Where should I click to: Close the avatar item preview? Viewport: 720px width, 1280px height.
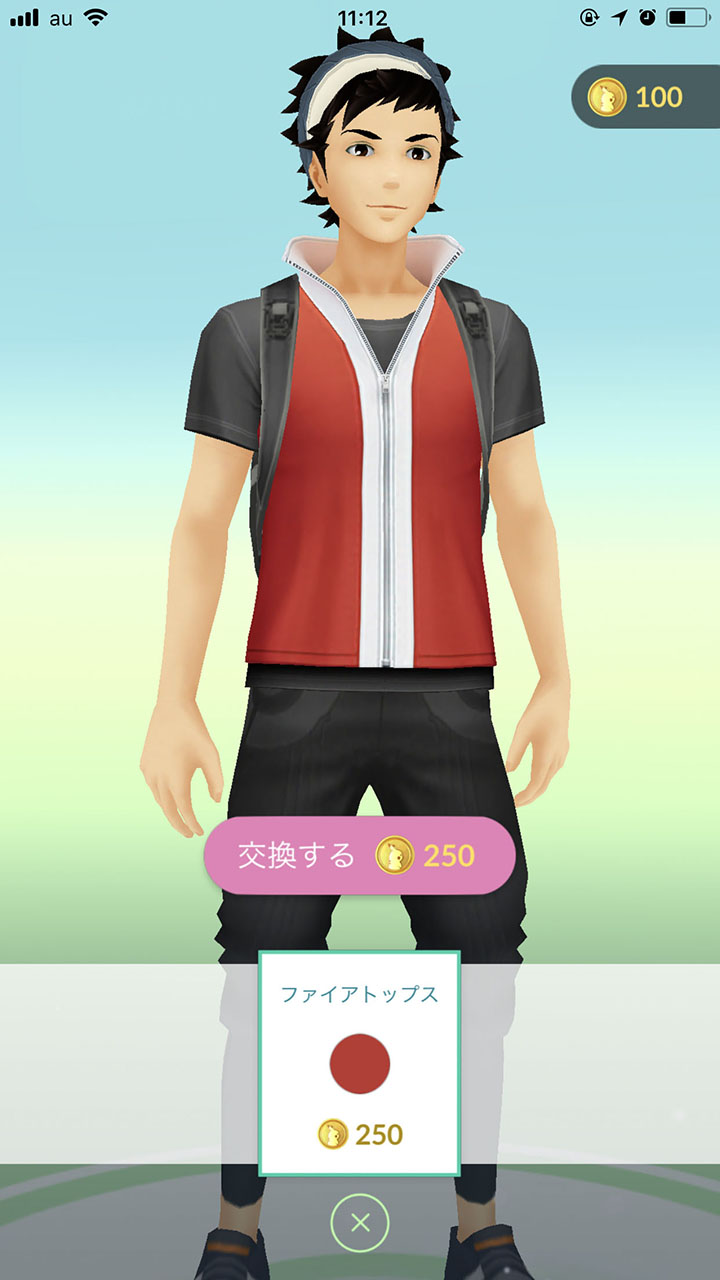point(360,1221)
